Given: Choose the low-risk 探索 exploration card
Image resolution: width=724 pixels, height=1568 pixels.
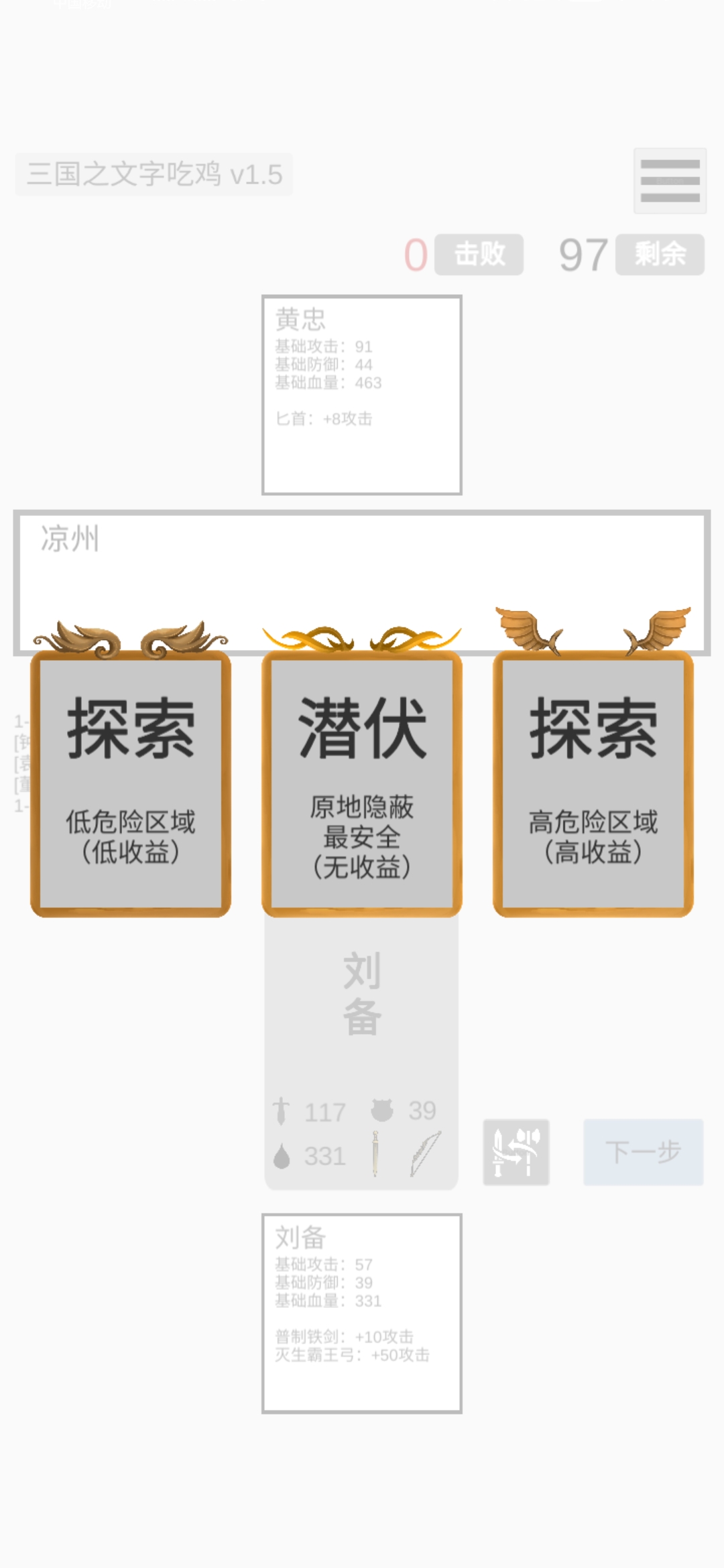Looking at the screenshot, I should point(131,784).
